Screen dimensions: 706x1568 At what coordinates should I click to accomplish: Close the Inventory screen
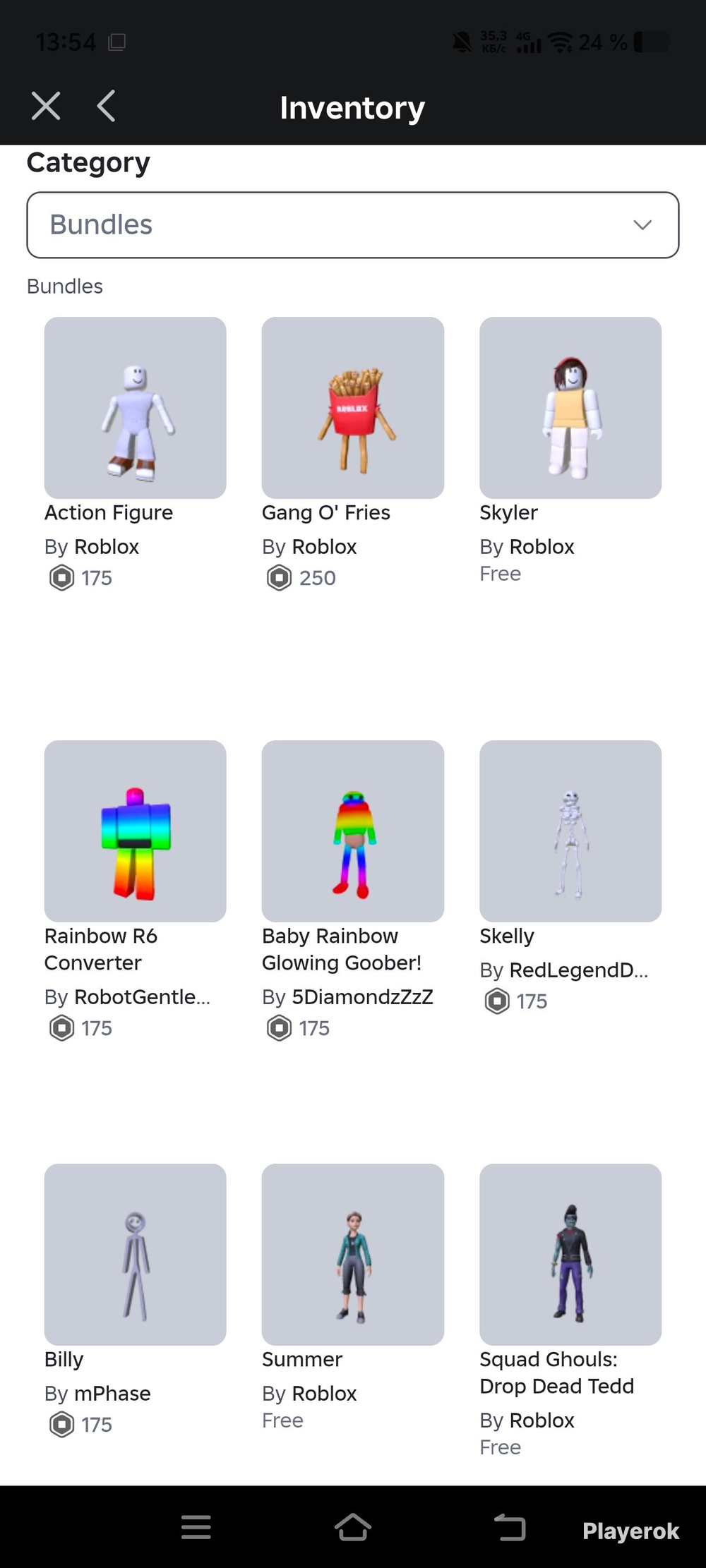pyautogui.click(x=46, y=107)
